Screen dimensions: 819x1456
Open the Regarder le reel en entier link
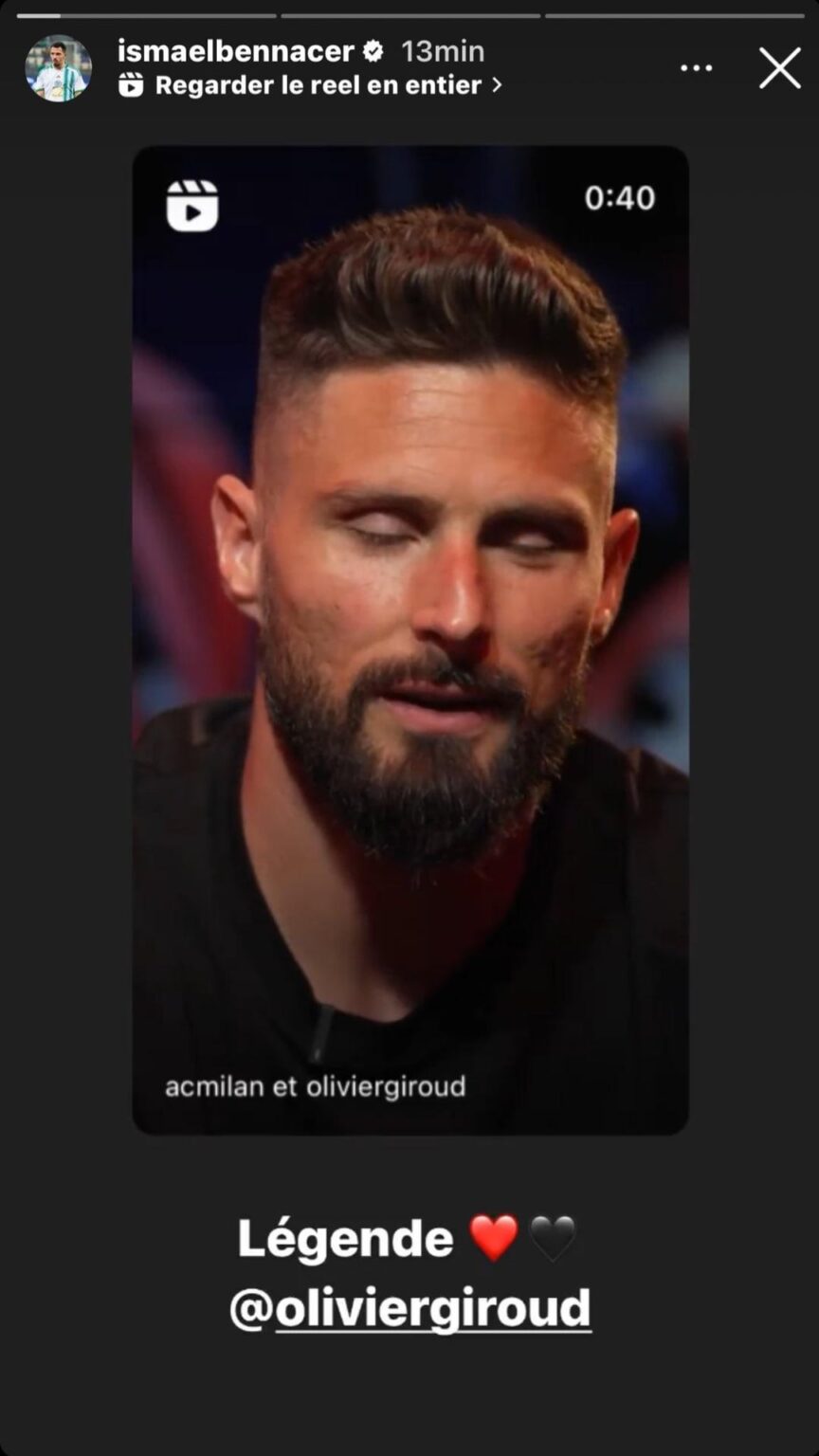click(x=318, y=84)
